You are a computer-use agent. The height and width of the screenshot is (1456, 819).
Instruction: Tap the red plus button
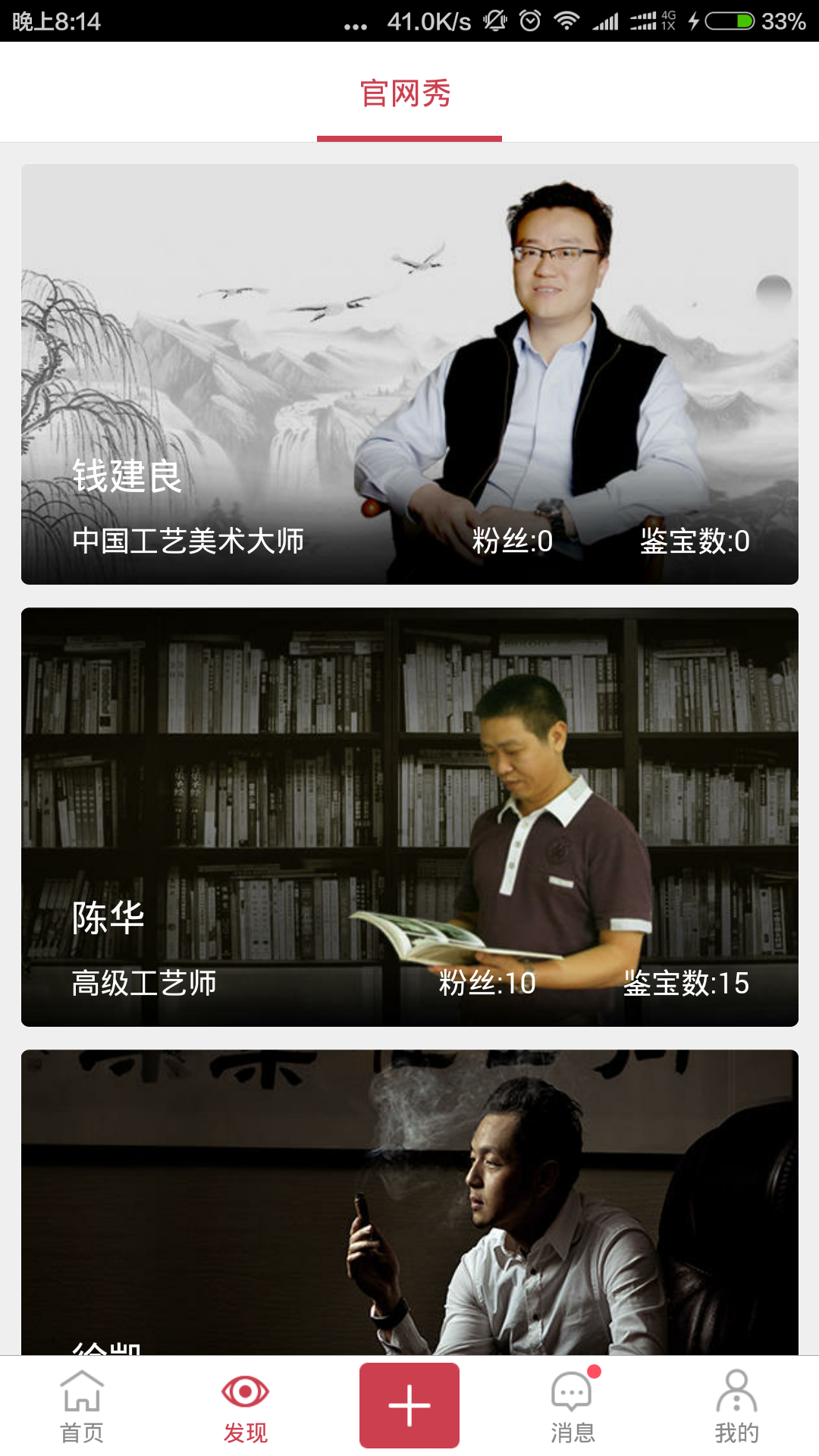(x=409, y=1405)
